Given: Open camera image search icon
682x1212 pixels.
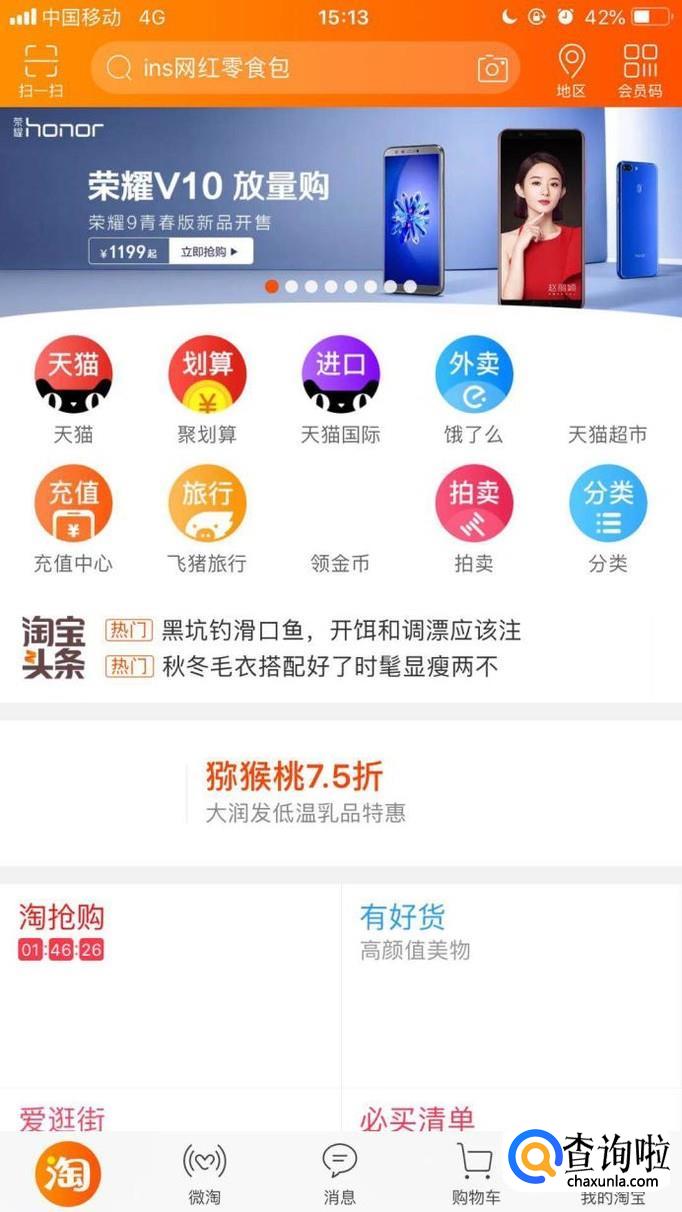Looking at the screenshot, I should coord(492,68).
